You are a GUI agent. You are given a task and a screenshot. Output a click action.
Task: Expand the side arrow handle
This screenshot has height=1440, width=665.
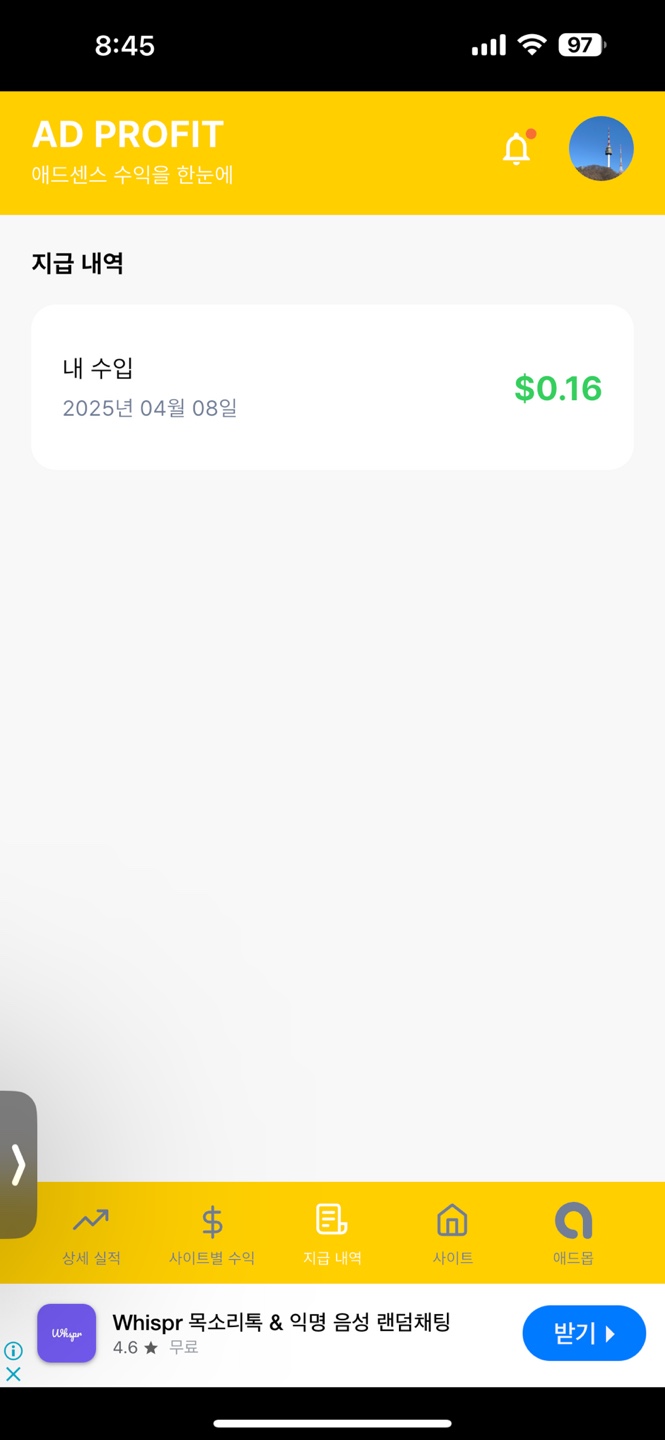18,1165
